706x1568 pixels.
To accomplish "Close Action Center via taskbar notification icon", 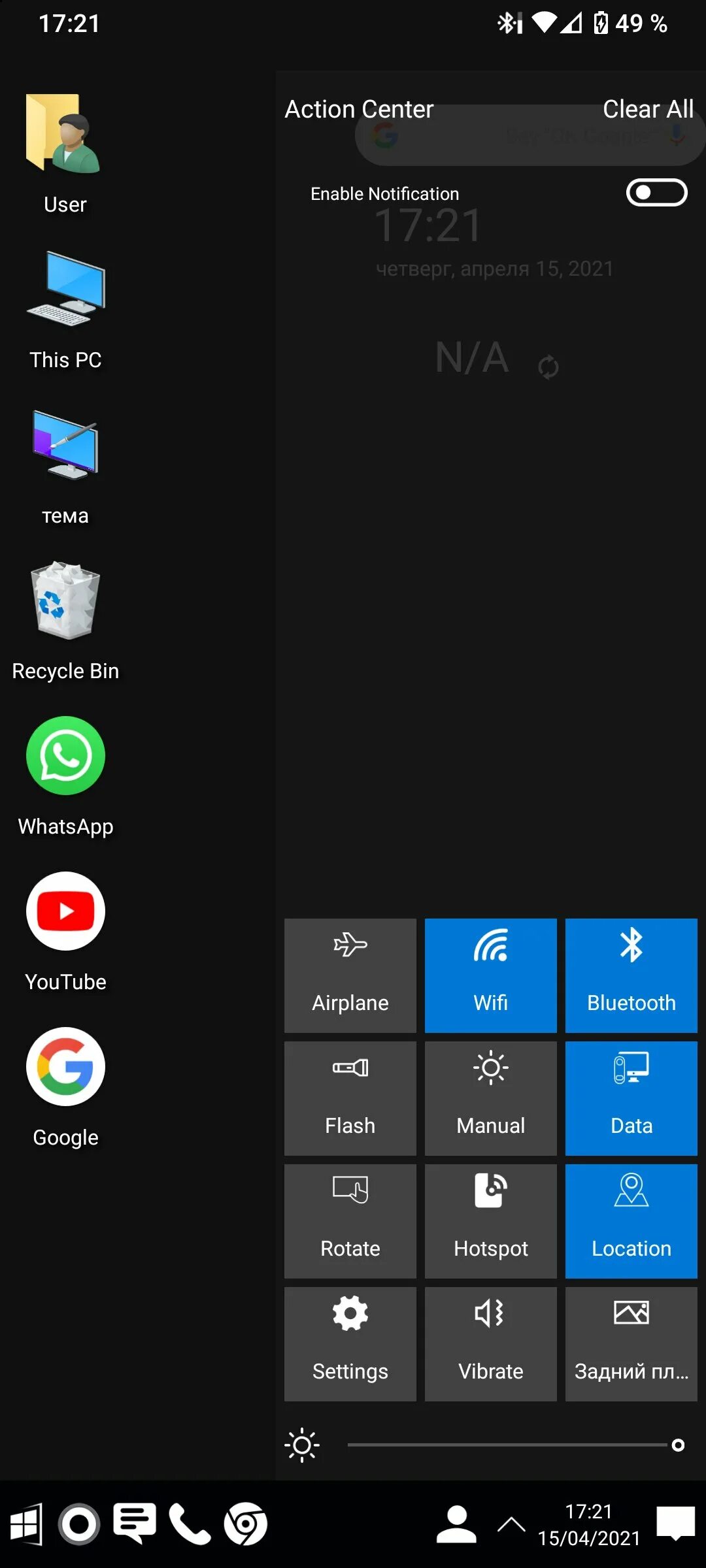I will click(x=675, y=1524).
